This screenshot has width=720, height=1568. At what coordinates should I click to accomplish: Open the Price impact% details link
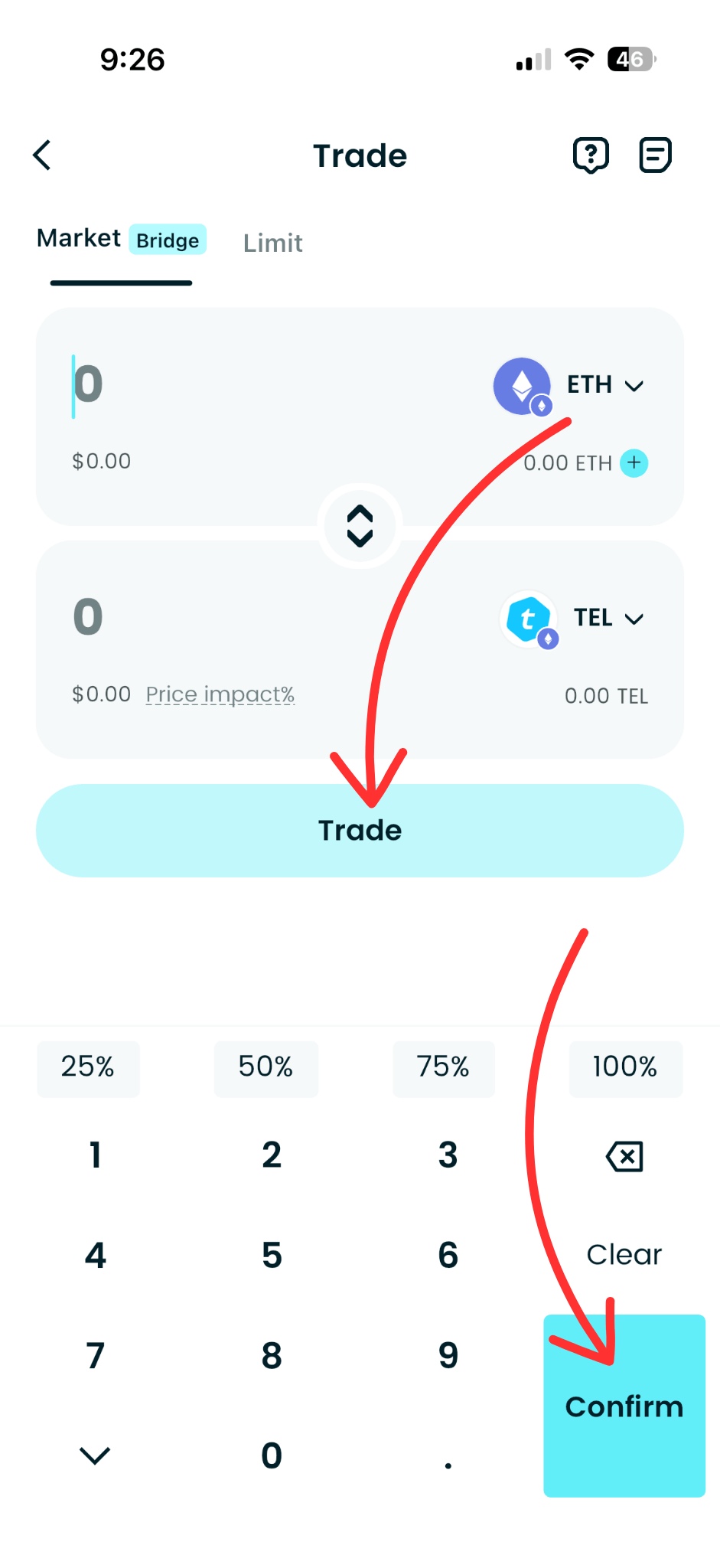tap(220, 694)
